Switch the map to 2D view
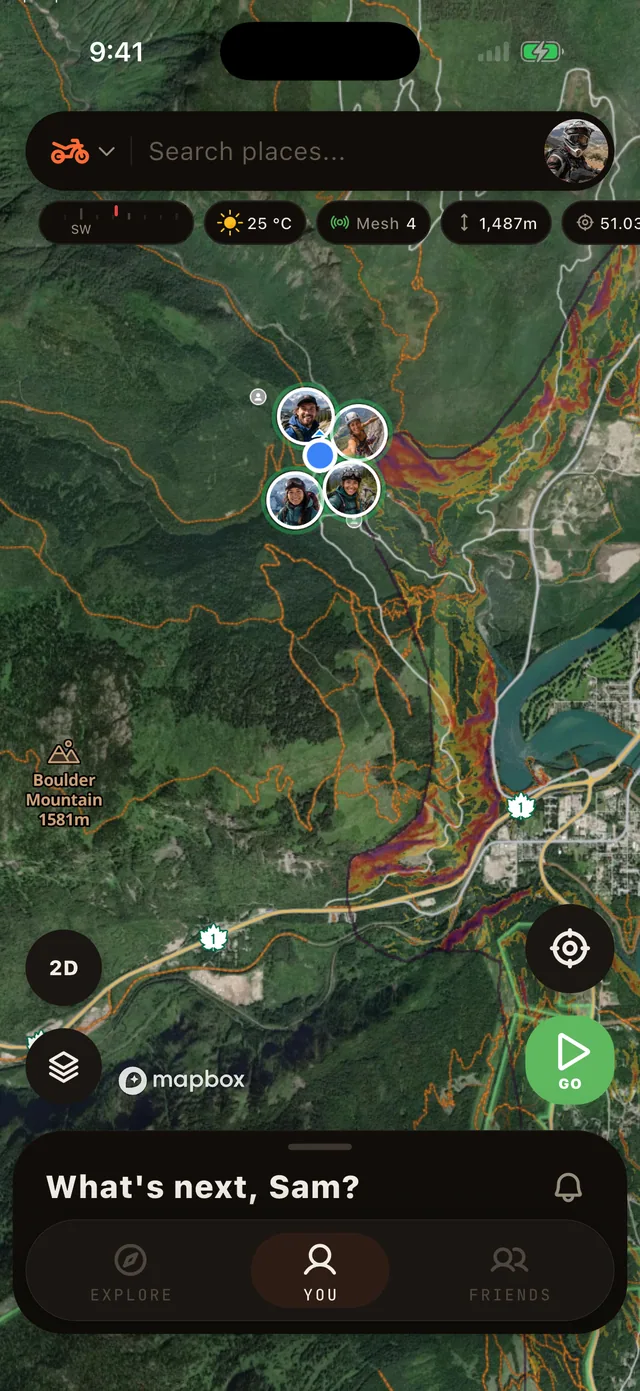This screenshot has width=640, height=1391. tap(64, 968)
